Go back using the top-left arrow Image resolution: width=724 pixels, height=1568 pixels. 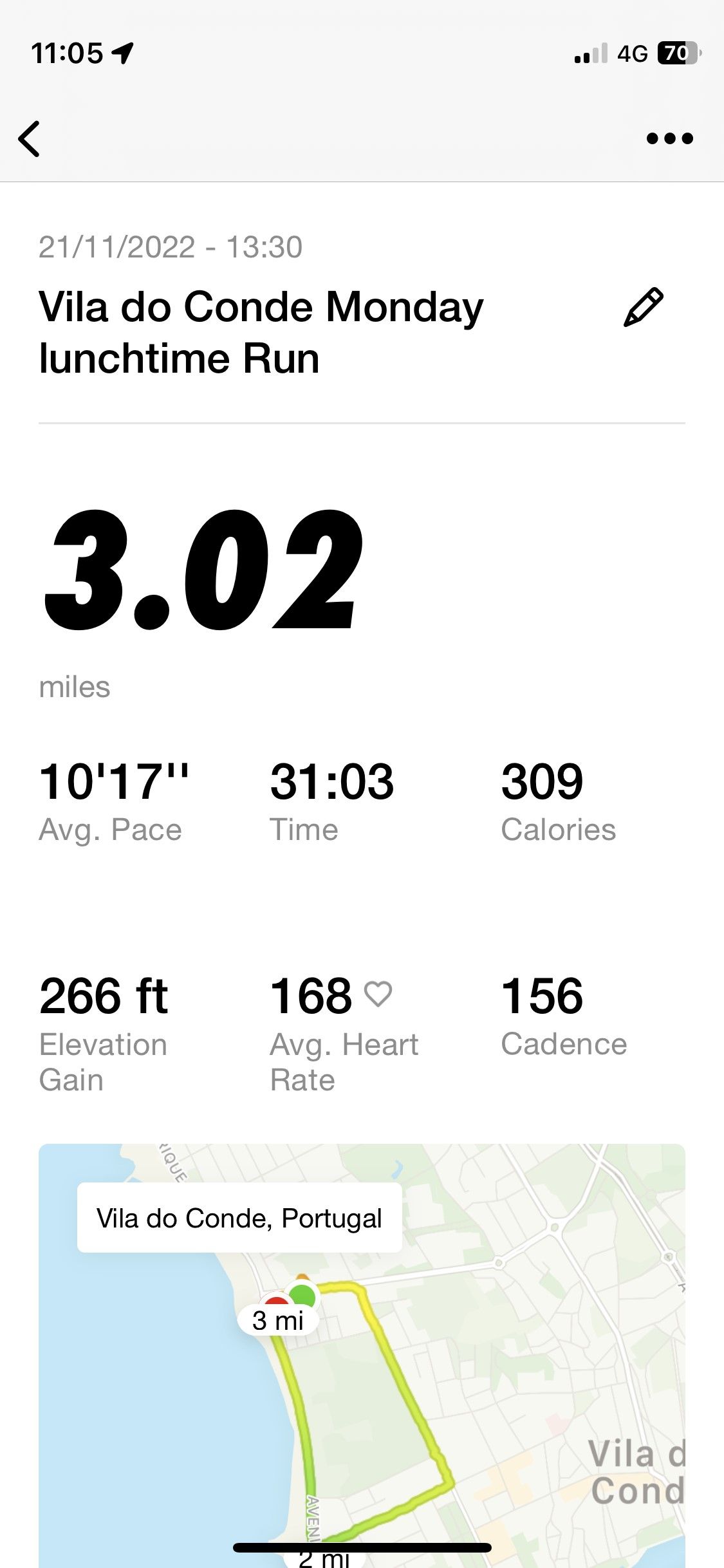click(x=30, y=138)
